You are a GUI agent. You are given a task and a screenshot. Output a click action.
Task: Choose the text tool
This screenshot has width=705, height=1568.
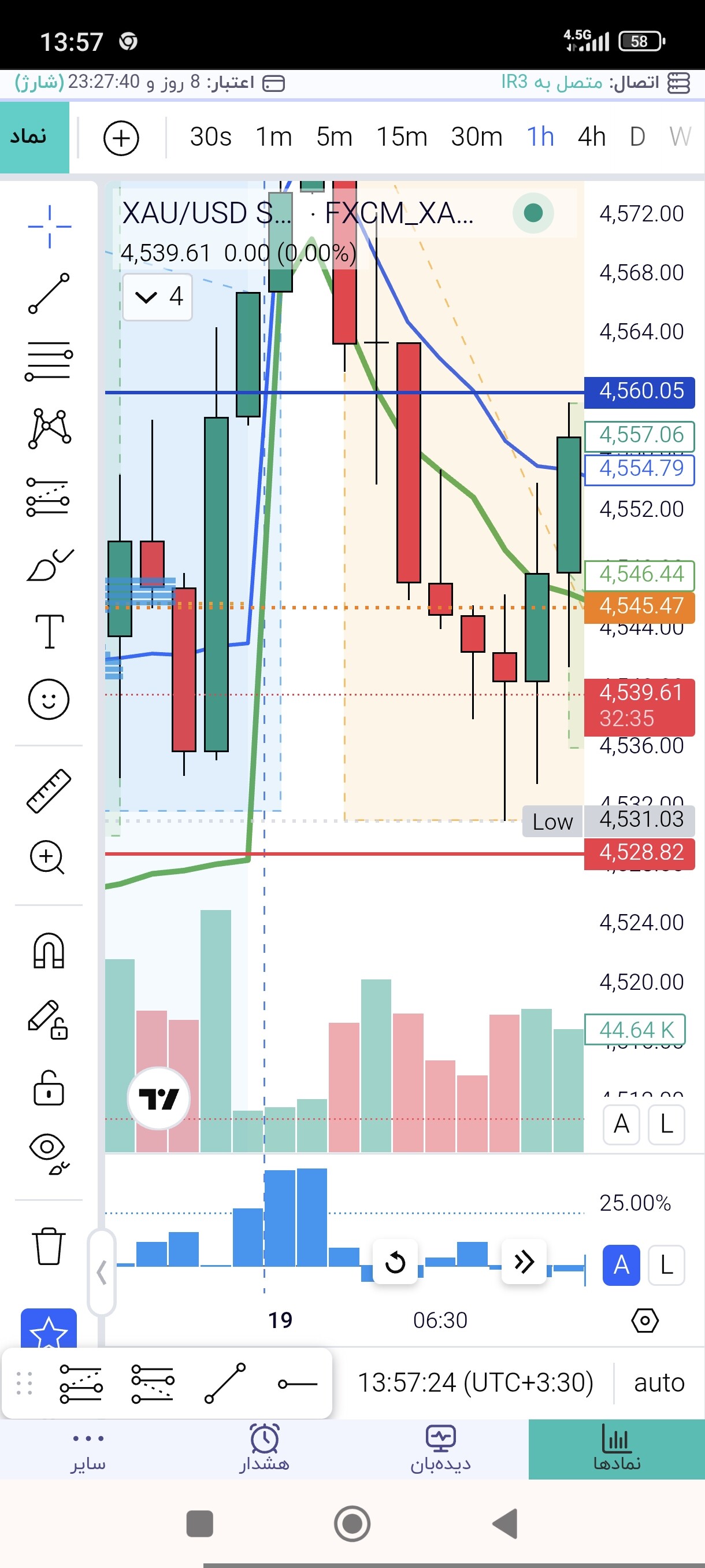[x=49, y=631]
